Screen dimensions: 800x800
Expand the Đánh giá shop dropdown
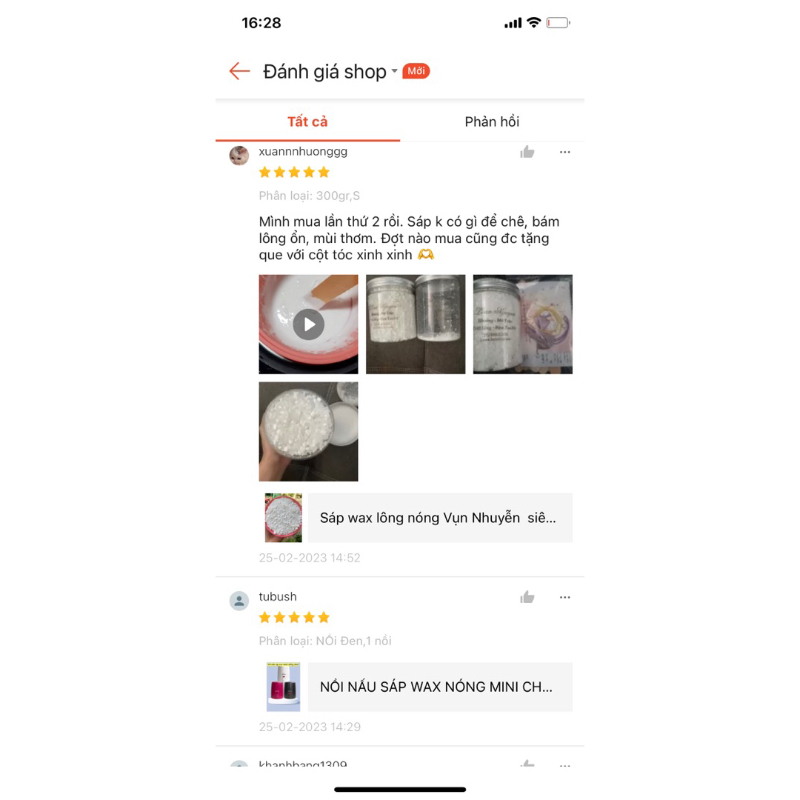[394, 71]
